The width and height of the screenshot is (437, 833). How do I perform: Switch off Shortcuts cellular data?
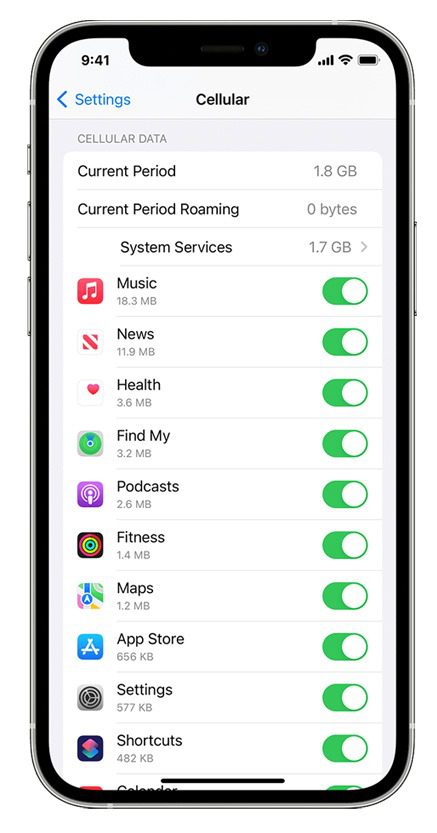coord(345,749)
